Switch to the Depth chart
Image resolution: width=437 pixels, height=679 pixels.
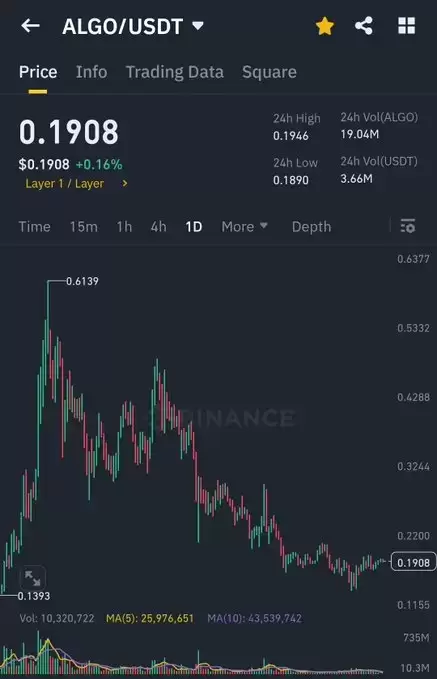311,226
